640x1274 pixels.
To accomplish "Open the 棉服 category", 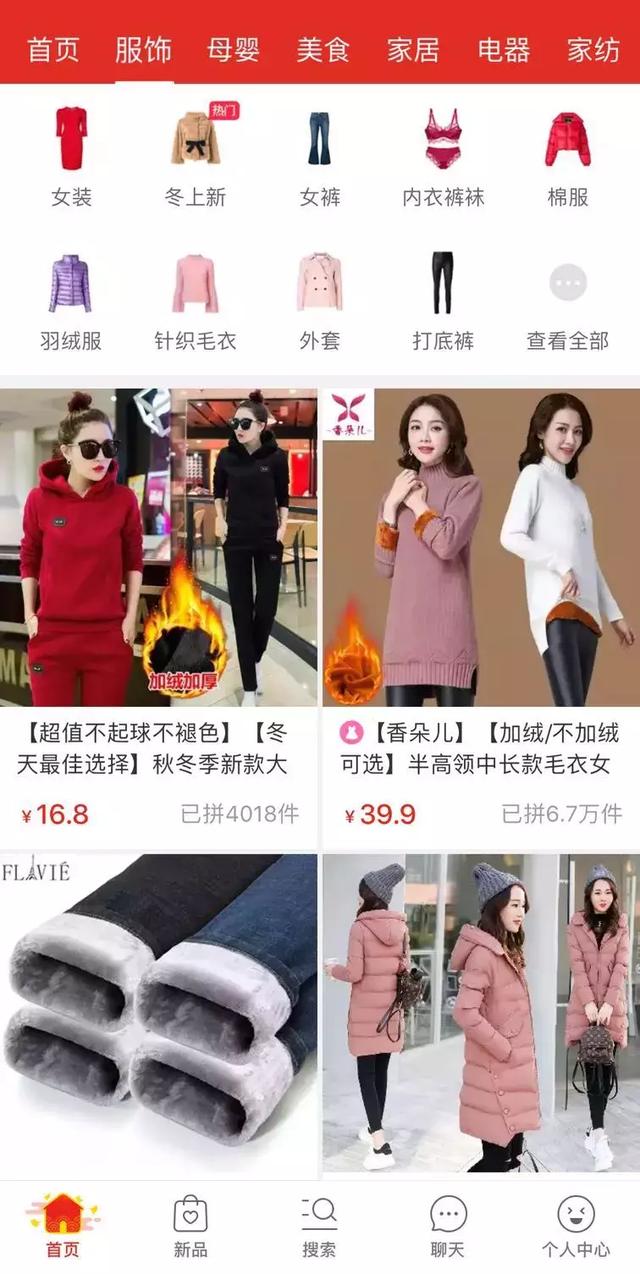I will tap(567, 156).
